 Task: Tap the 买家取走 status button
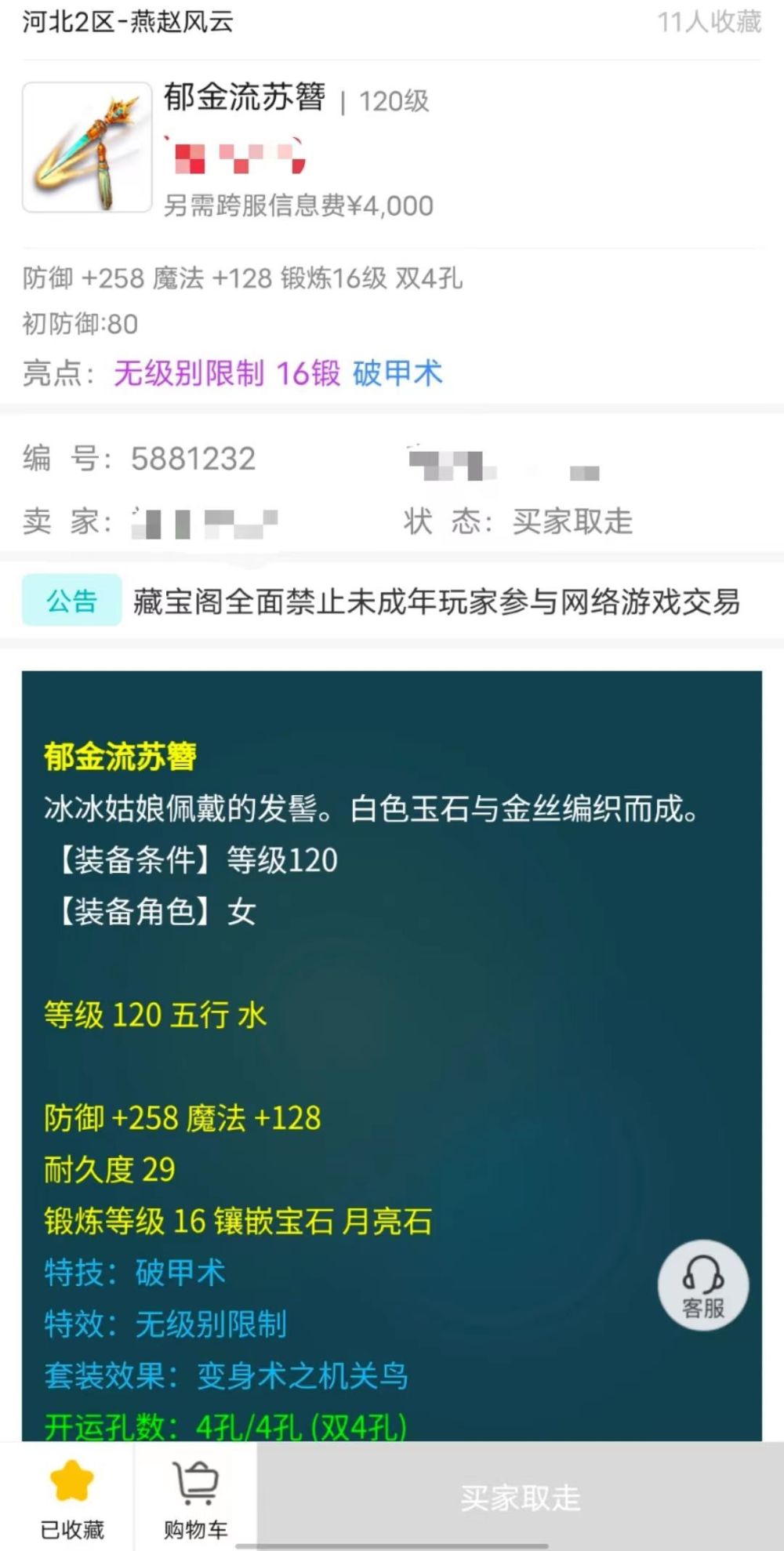[520, 1498]
